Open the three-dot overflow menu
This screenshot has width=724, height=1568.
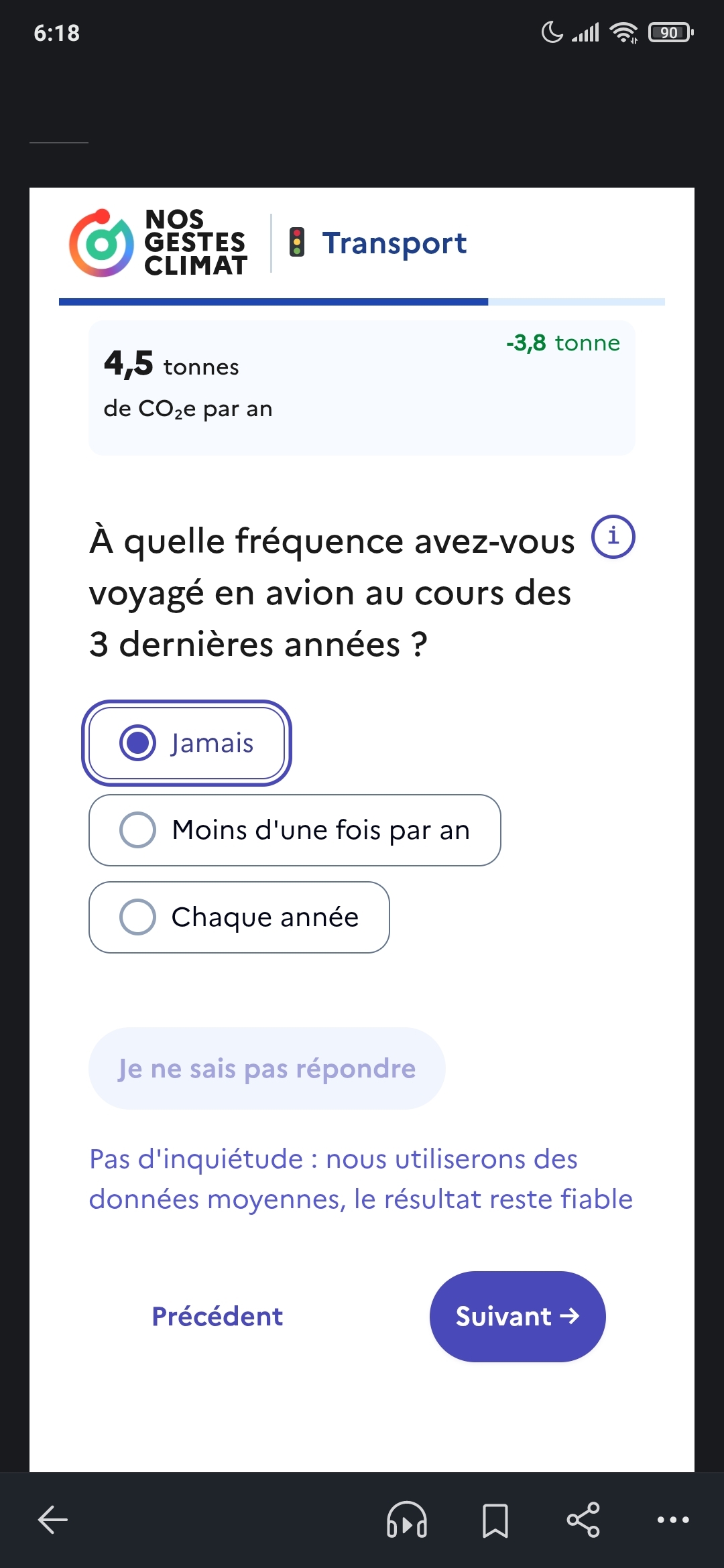(x=673, y=1520)
